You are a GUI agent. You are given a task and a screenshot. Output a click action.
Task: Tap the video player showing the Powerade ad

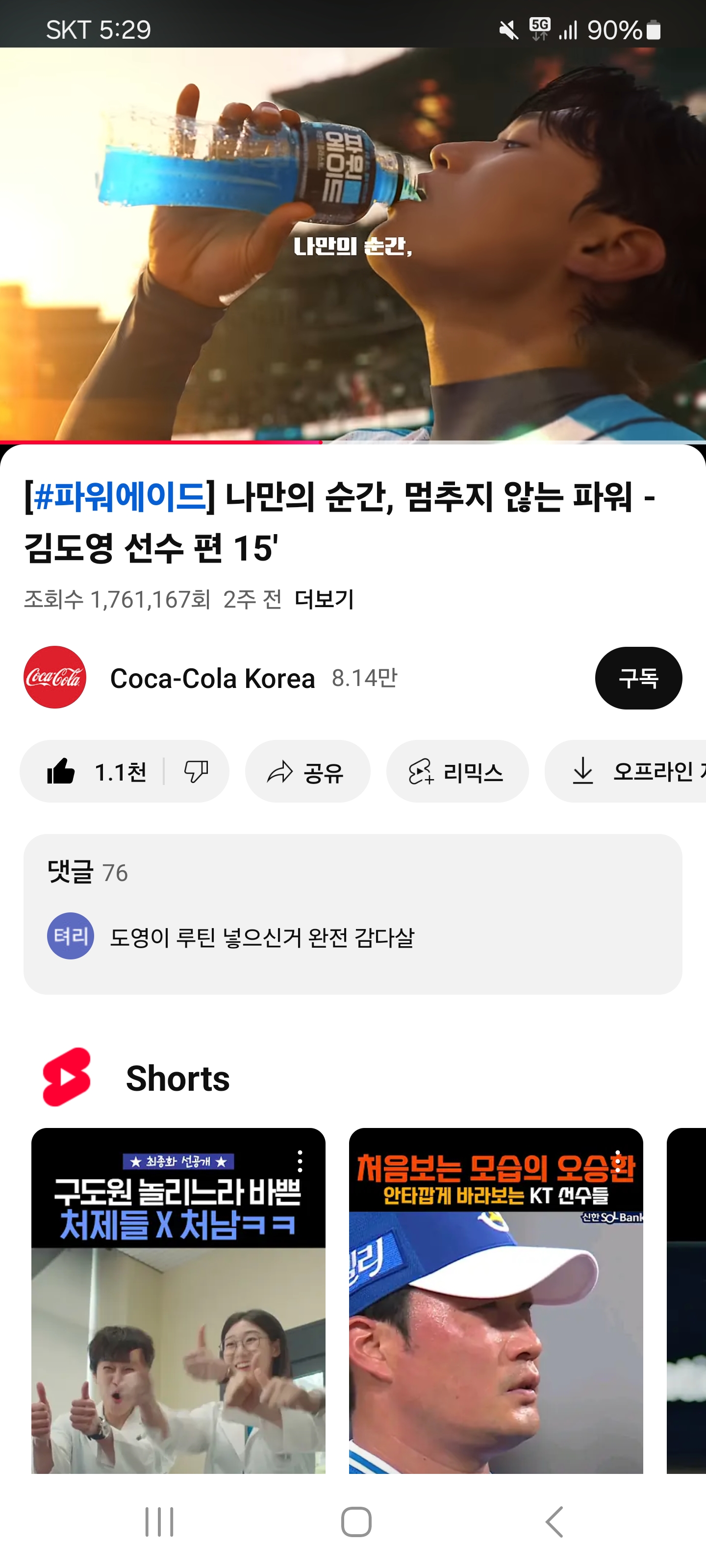click(x=353, y=244)
